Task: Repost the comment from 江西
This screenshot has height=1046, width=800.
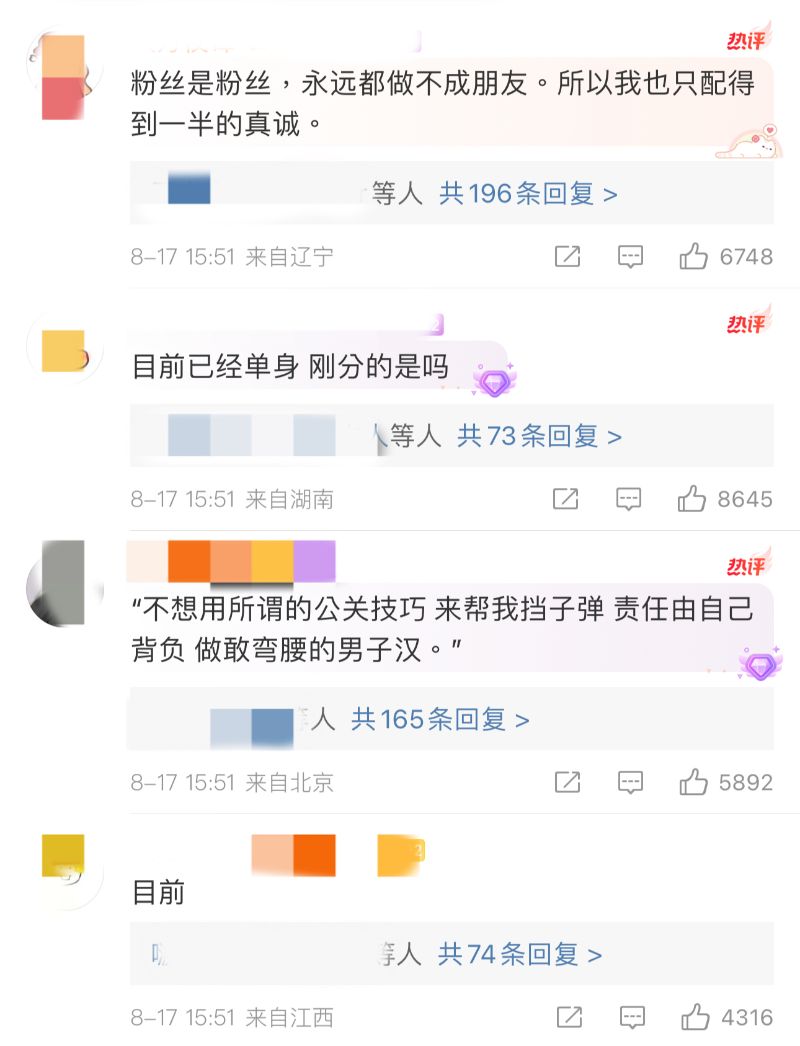Action: pyautogui.click(x=569, y=1018)
